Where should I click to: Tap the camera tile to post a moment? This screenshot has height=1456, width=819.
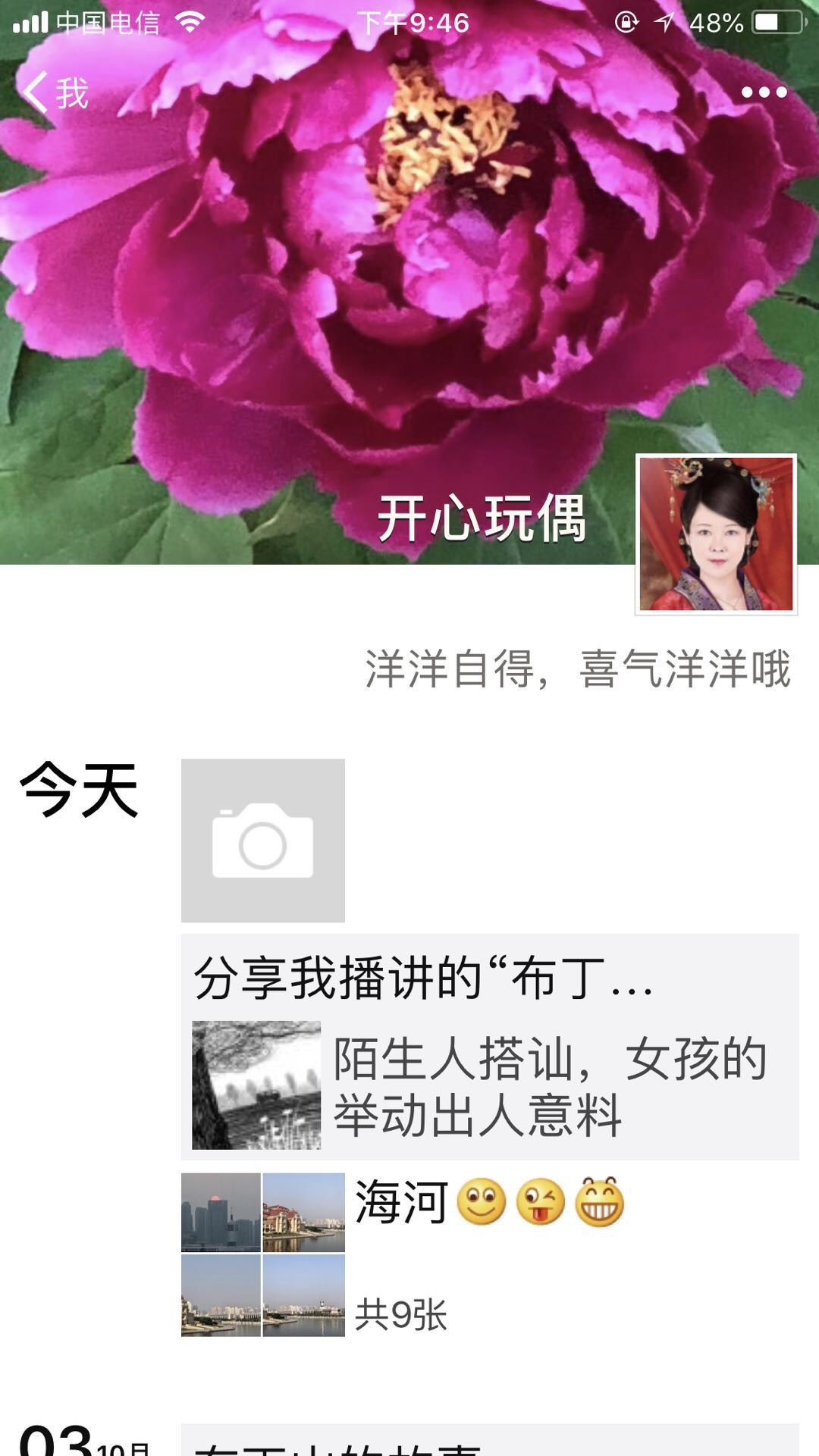263,841
